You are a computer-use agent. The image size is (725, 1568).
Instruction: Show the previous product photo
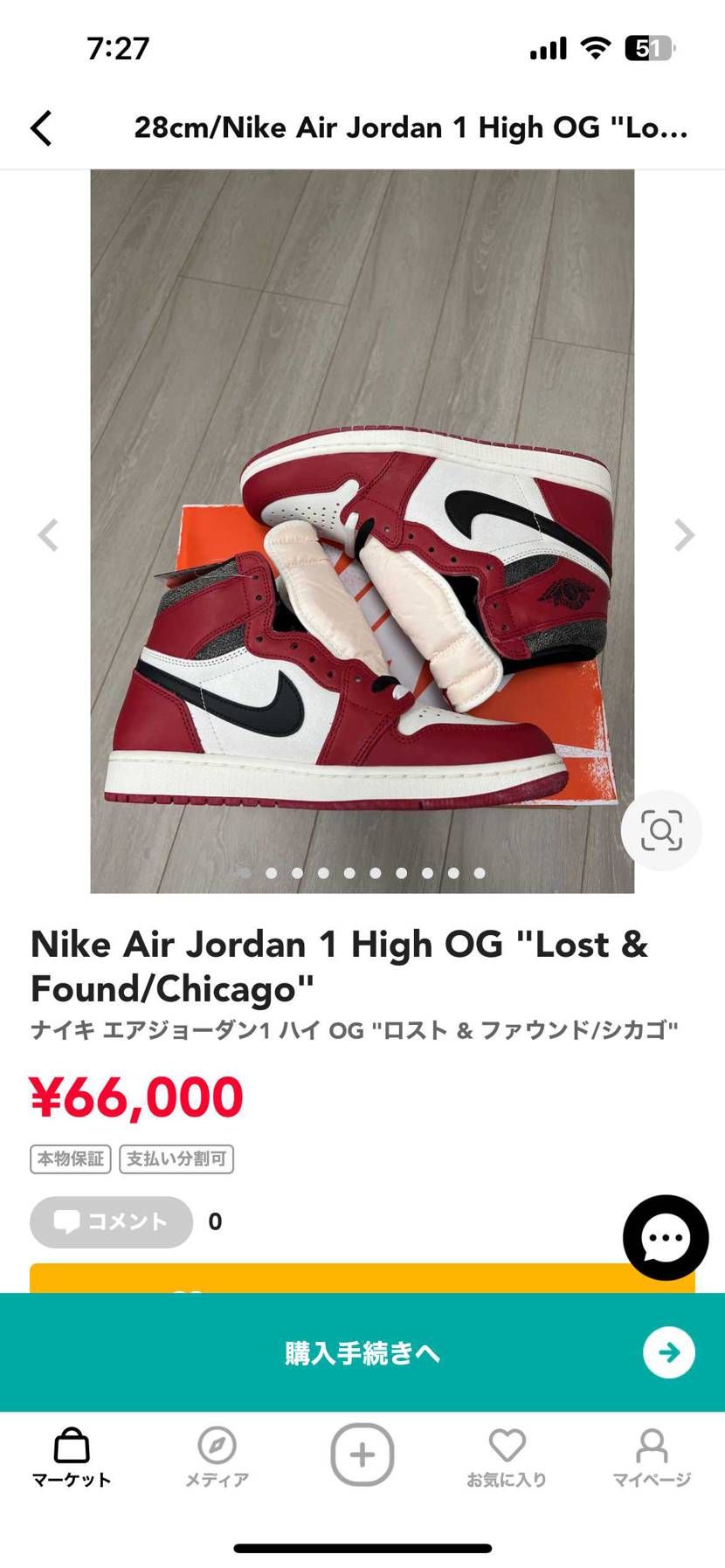coord(48,535)
